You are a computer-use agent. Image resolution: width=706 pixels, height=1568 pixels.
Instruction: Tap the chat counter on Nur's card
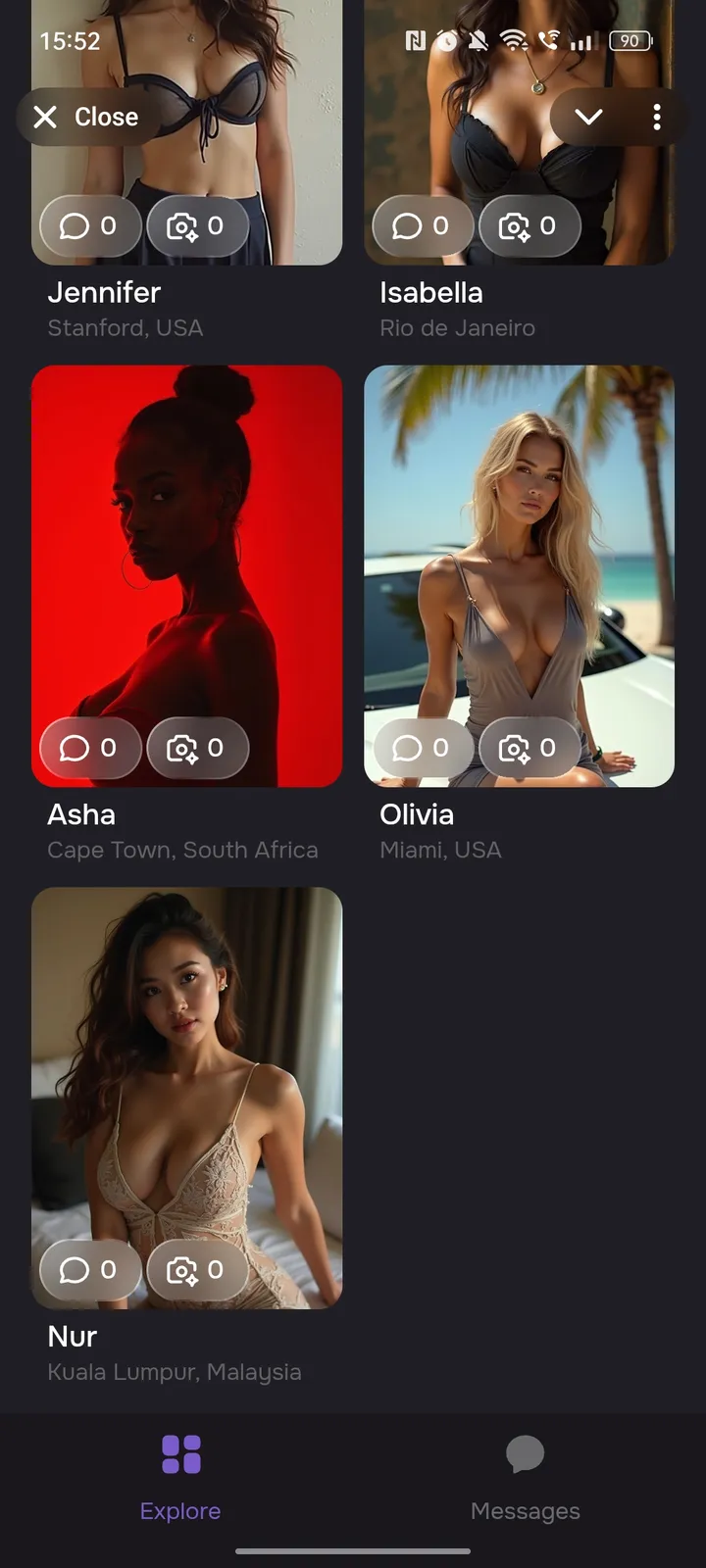click(x=90, y=1271)
